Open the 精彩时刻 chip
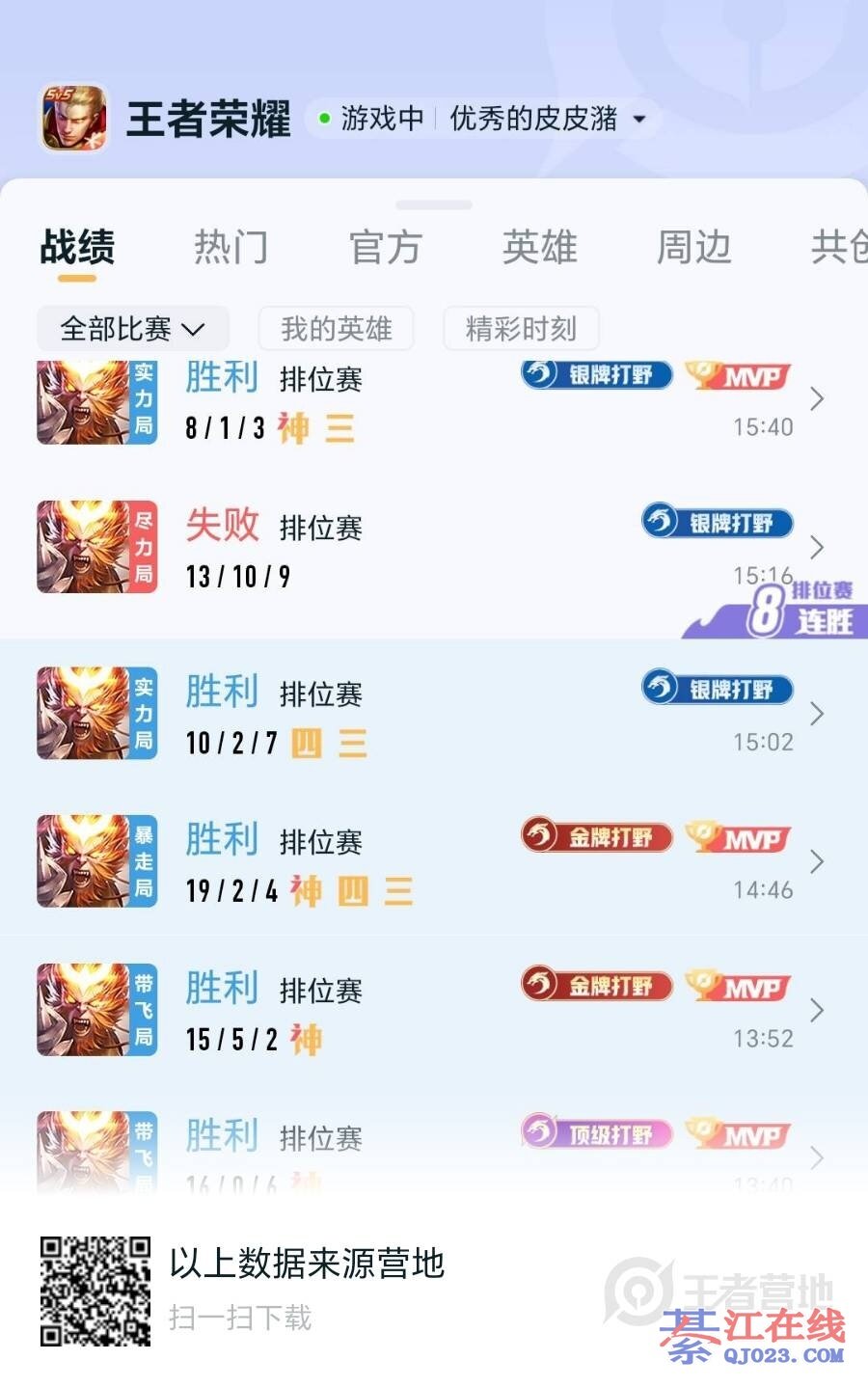The height and width of the screenshot is (1387, 868). [x=521, y=329]
